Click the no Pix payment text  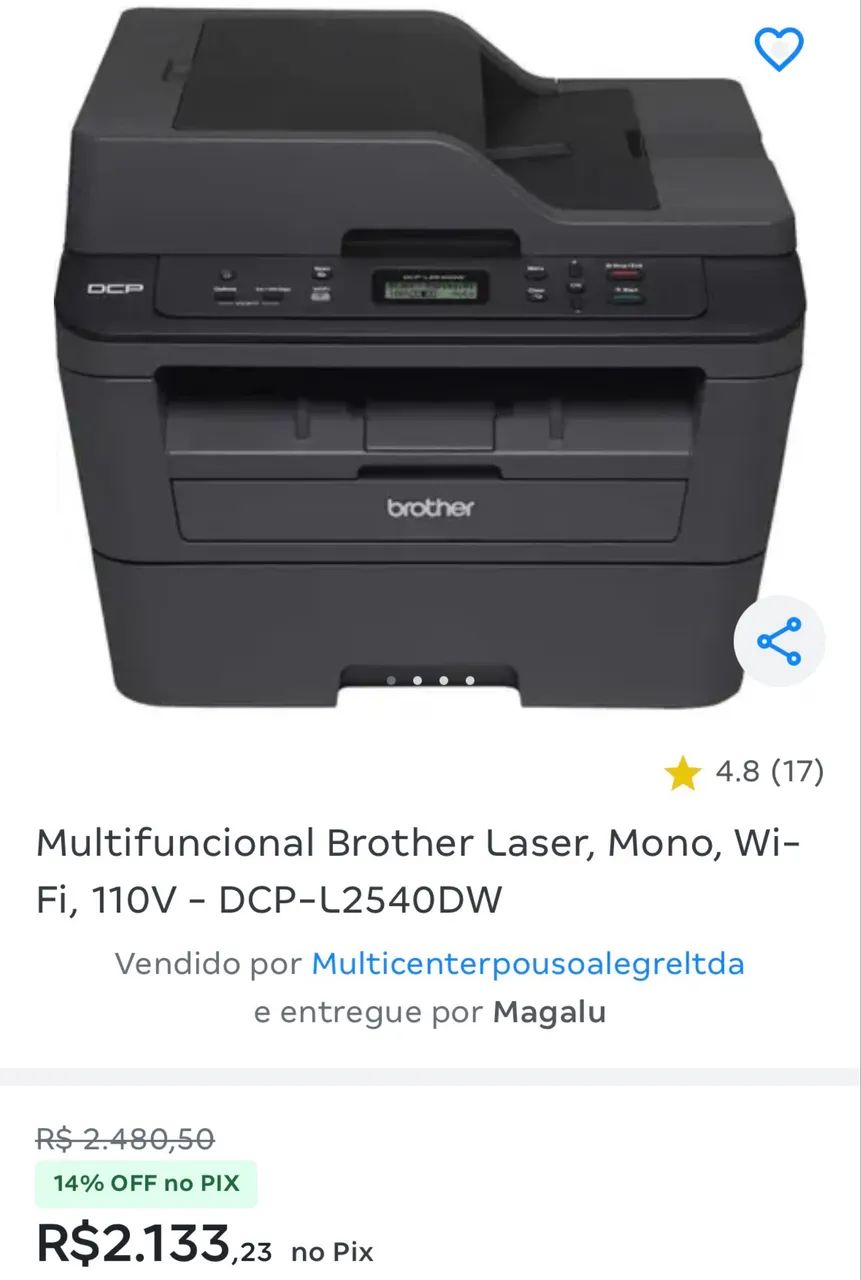(330, 1250)
